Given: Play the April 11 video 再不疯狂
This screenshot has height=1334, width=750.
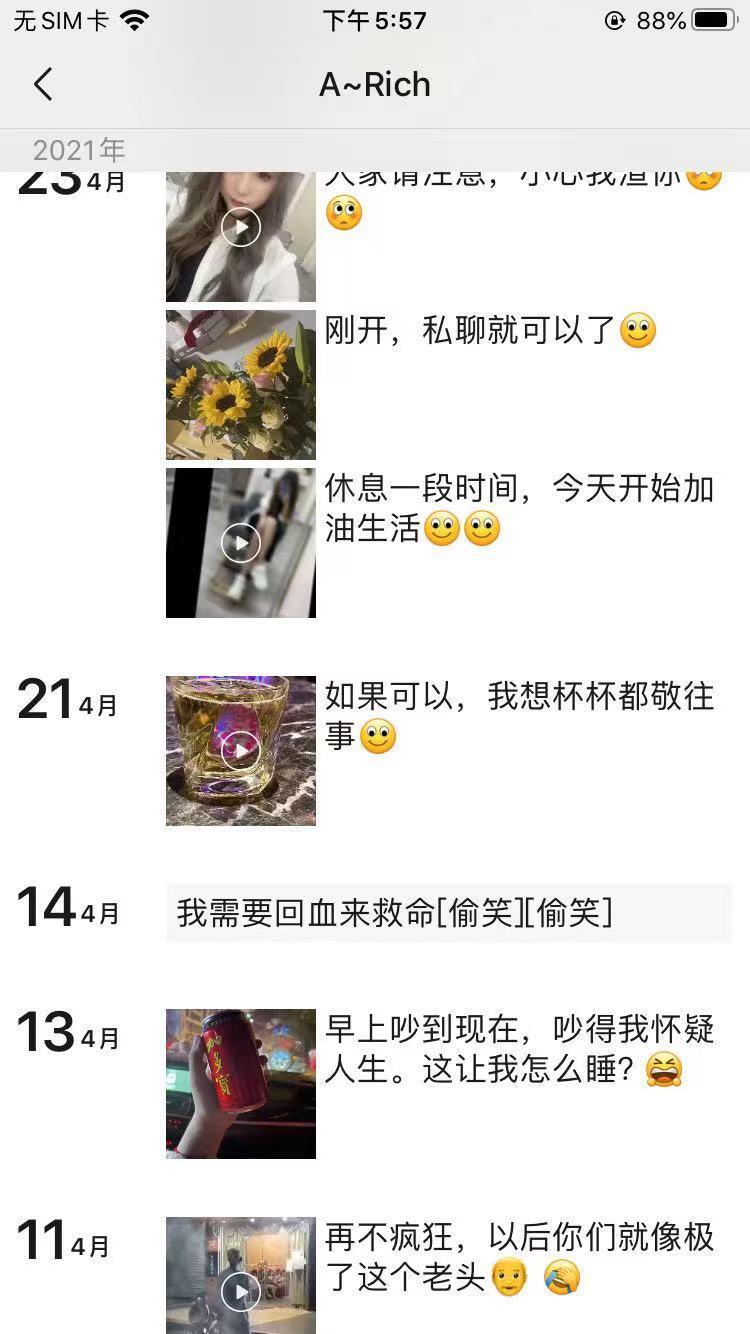Looking at the screenshot, I should (x=240, y=1290).
